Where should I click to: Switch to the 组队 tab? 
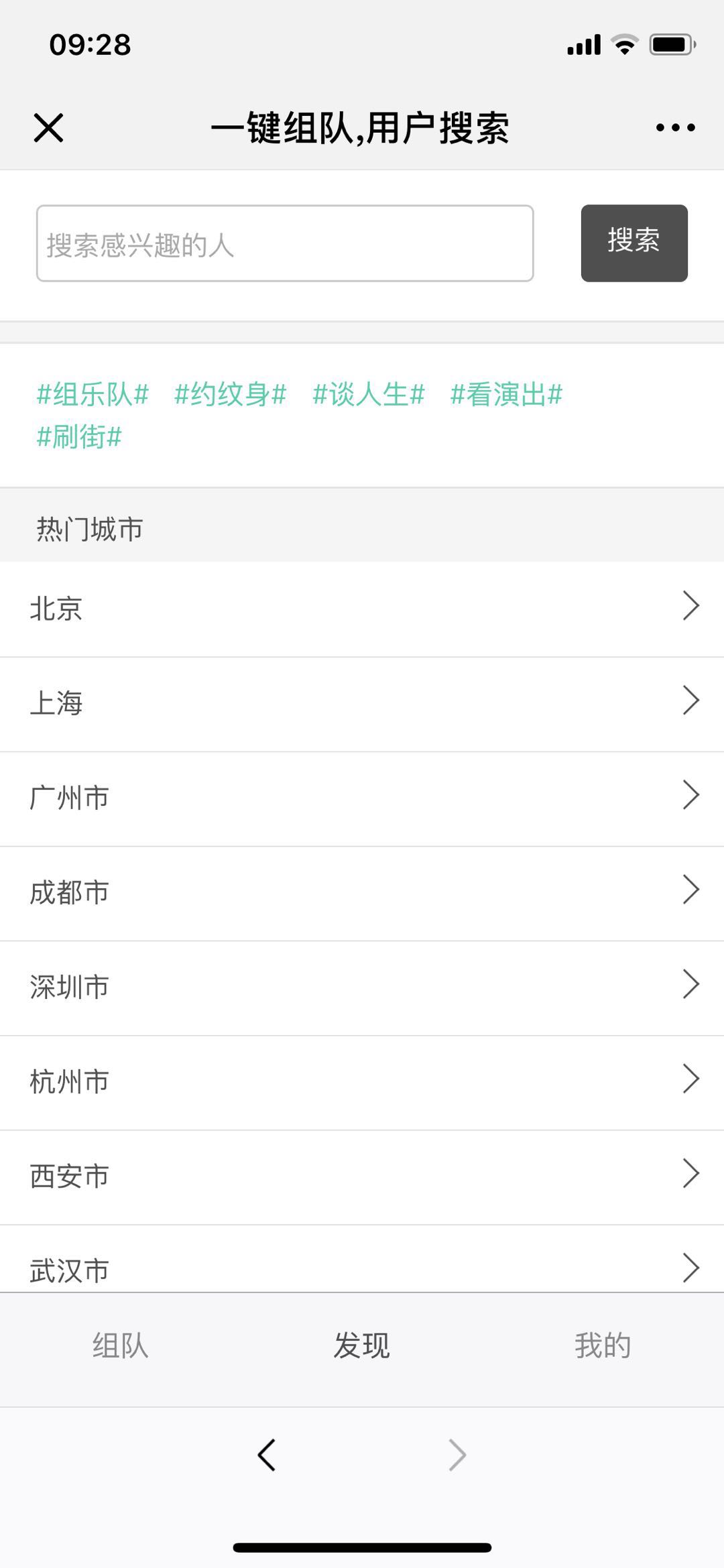click(x=121, y=1345)
